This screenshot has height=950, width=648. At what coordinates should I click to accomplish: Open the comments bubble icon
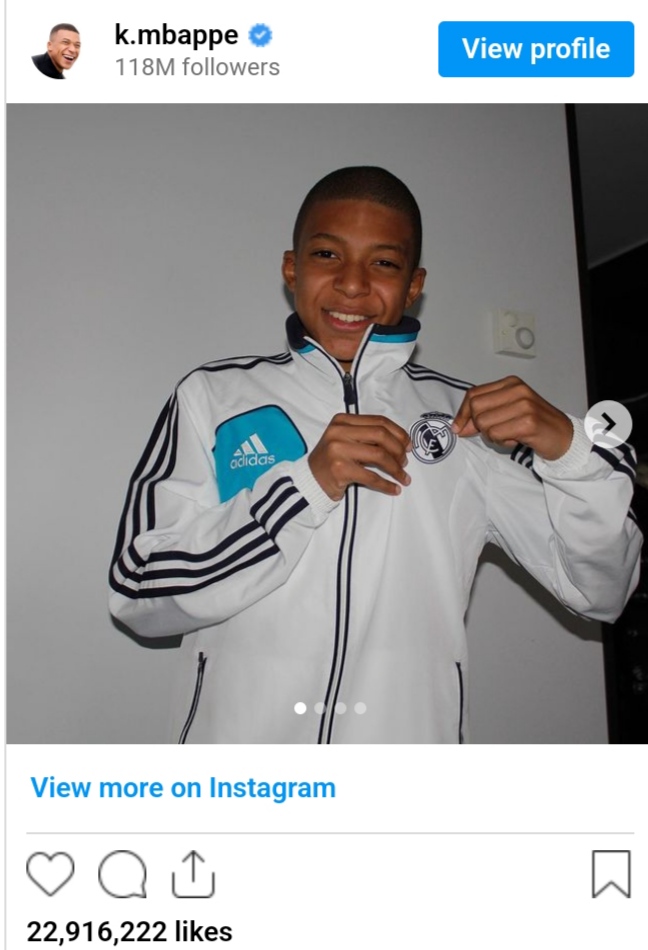click(122, 876)
